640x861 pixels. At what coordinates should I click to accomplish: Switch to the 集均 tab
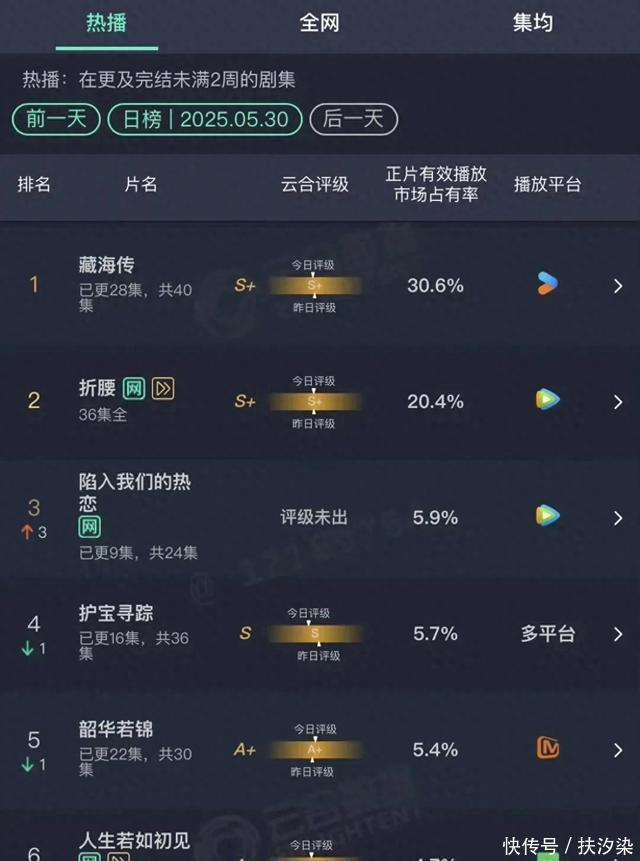tap(532, 22)
